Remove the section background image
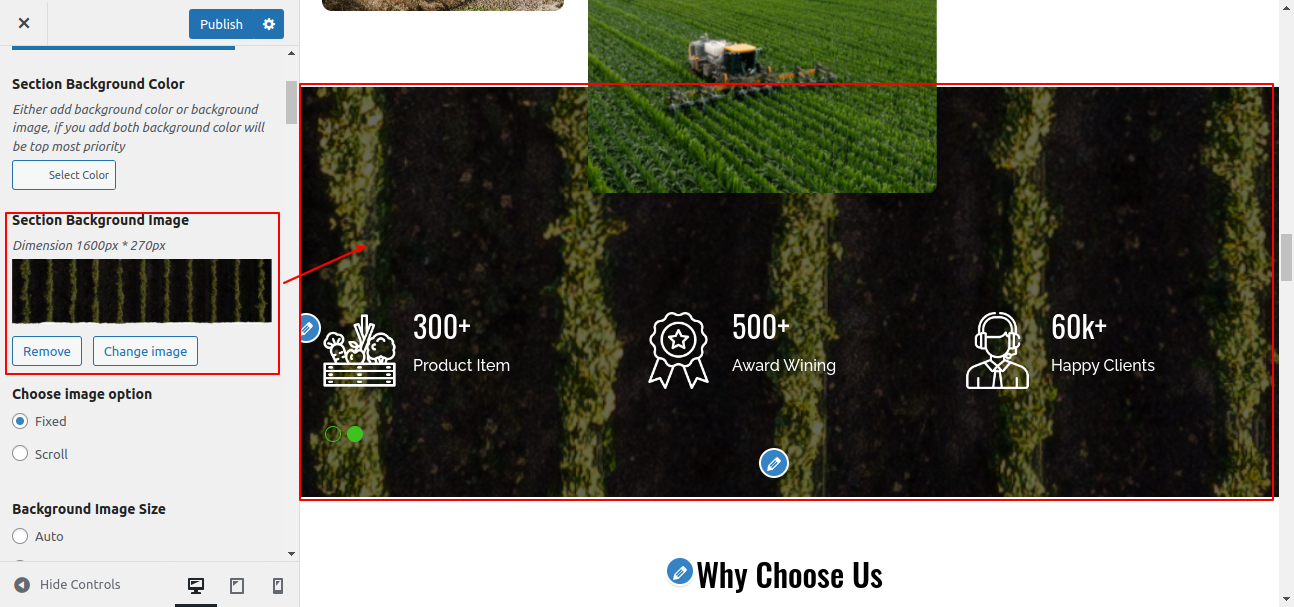 tap(47, 351)
